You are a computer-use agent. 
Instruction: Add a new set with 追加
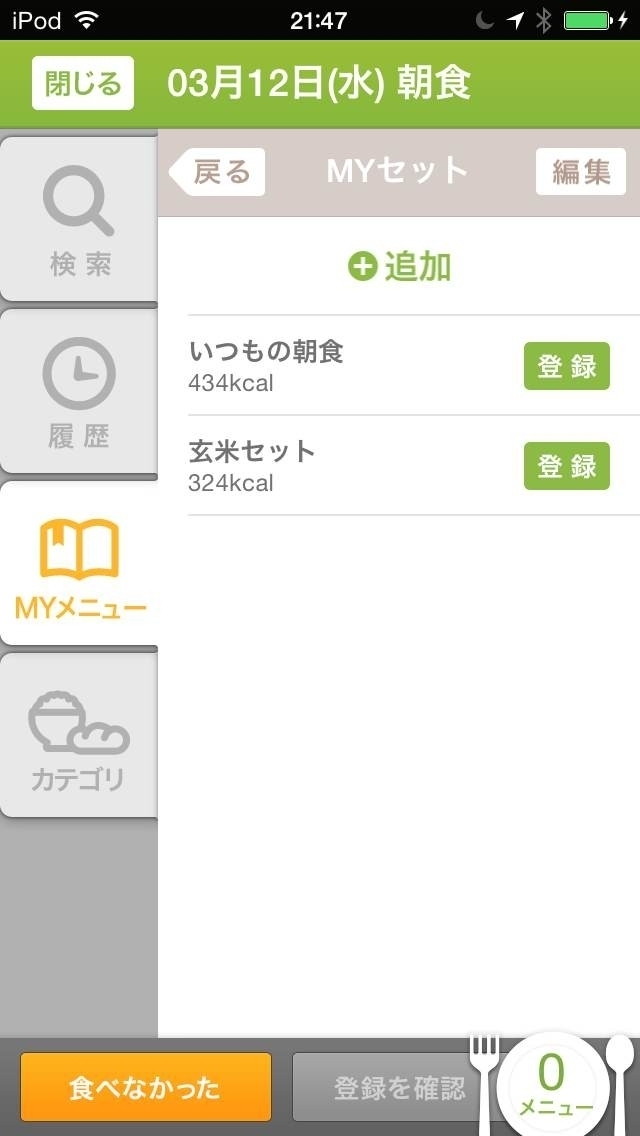point(399,267)
